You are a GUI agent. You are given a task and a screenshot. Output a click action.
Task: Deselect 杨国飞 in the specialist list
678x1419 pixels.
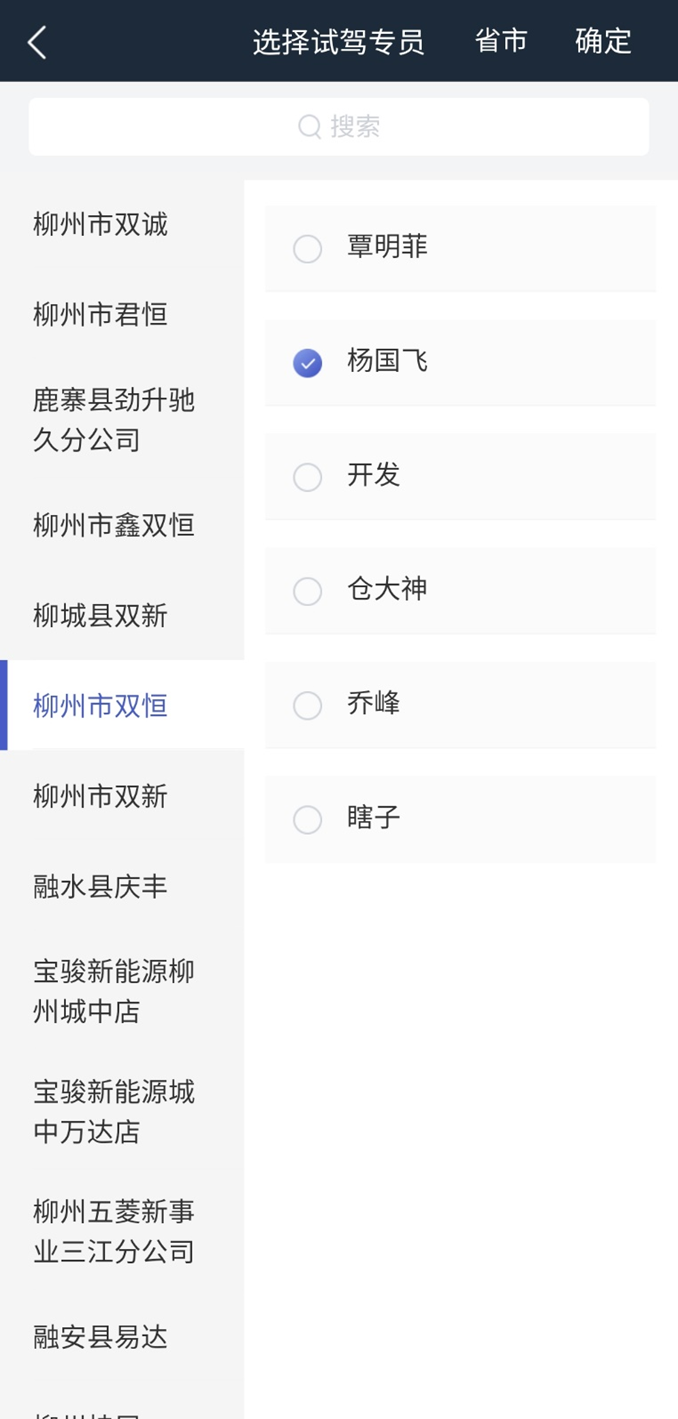[461, 362]
